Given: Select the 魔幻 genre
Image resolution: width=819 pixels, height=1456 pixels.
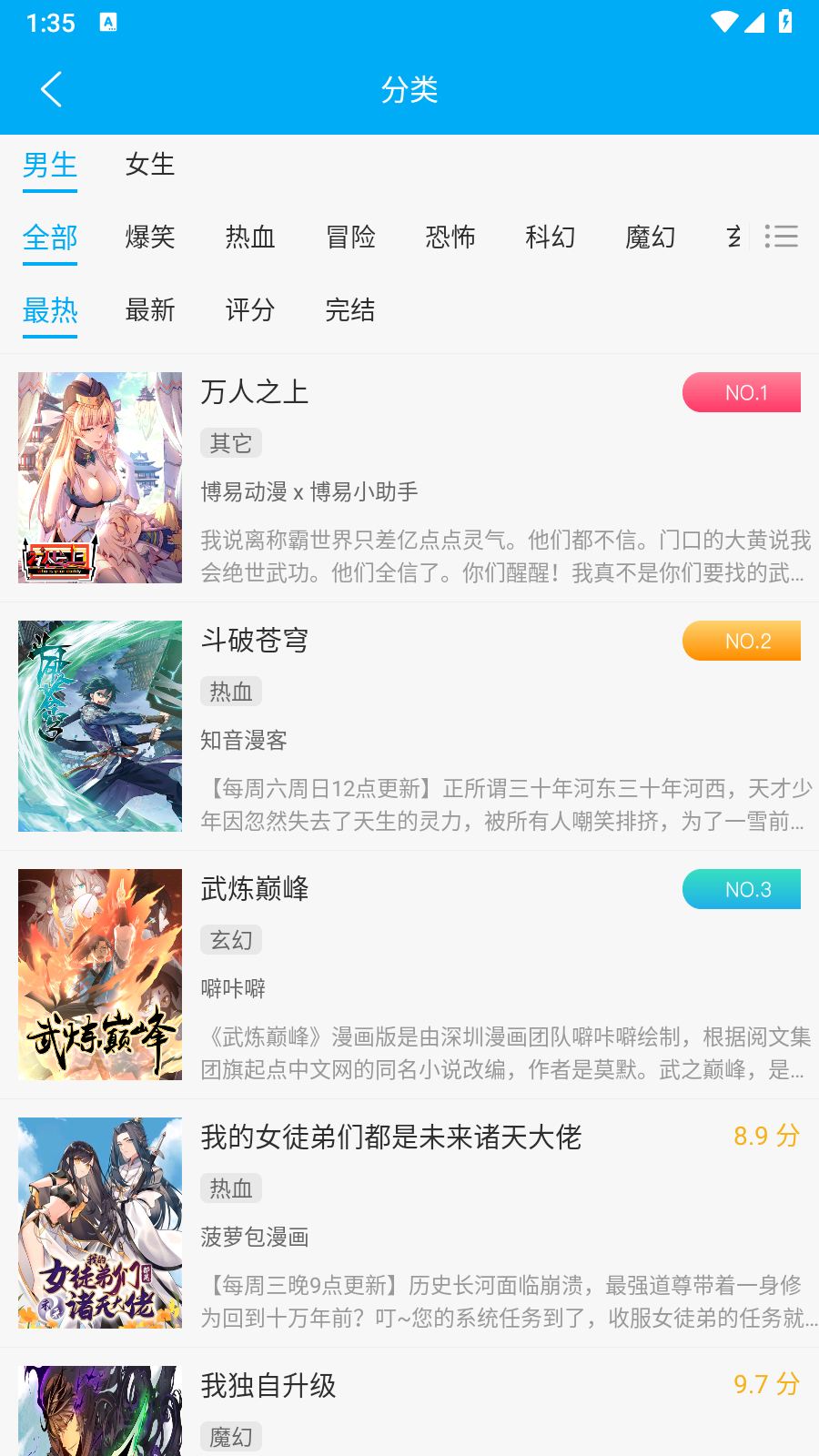Looking at the screenshot, I should coord(651,238).
